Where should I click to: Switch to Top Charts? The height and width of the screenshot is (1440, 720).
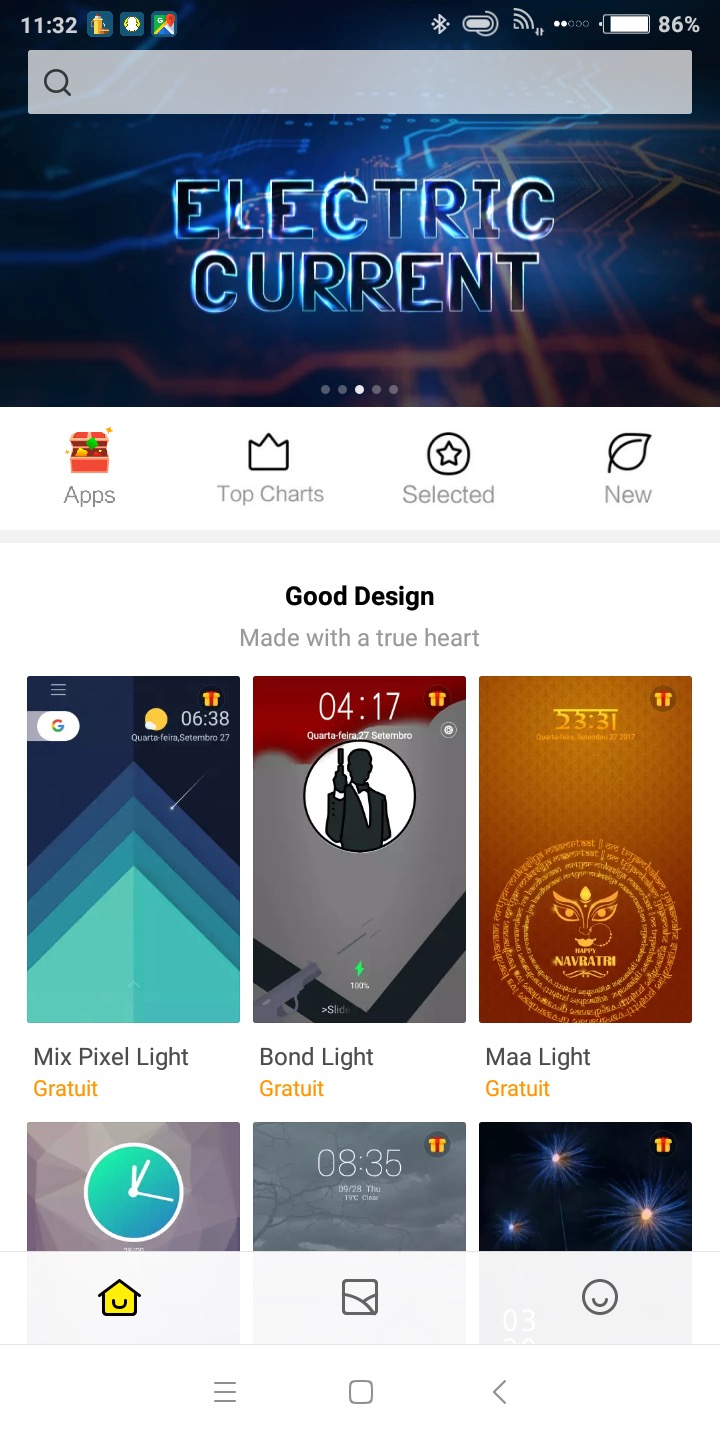pos(270,468)
